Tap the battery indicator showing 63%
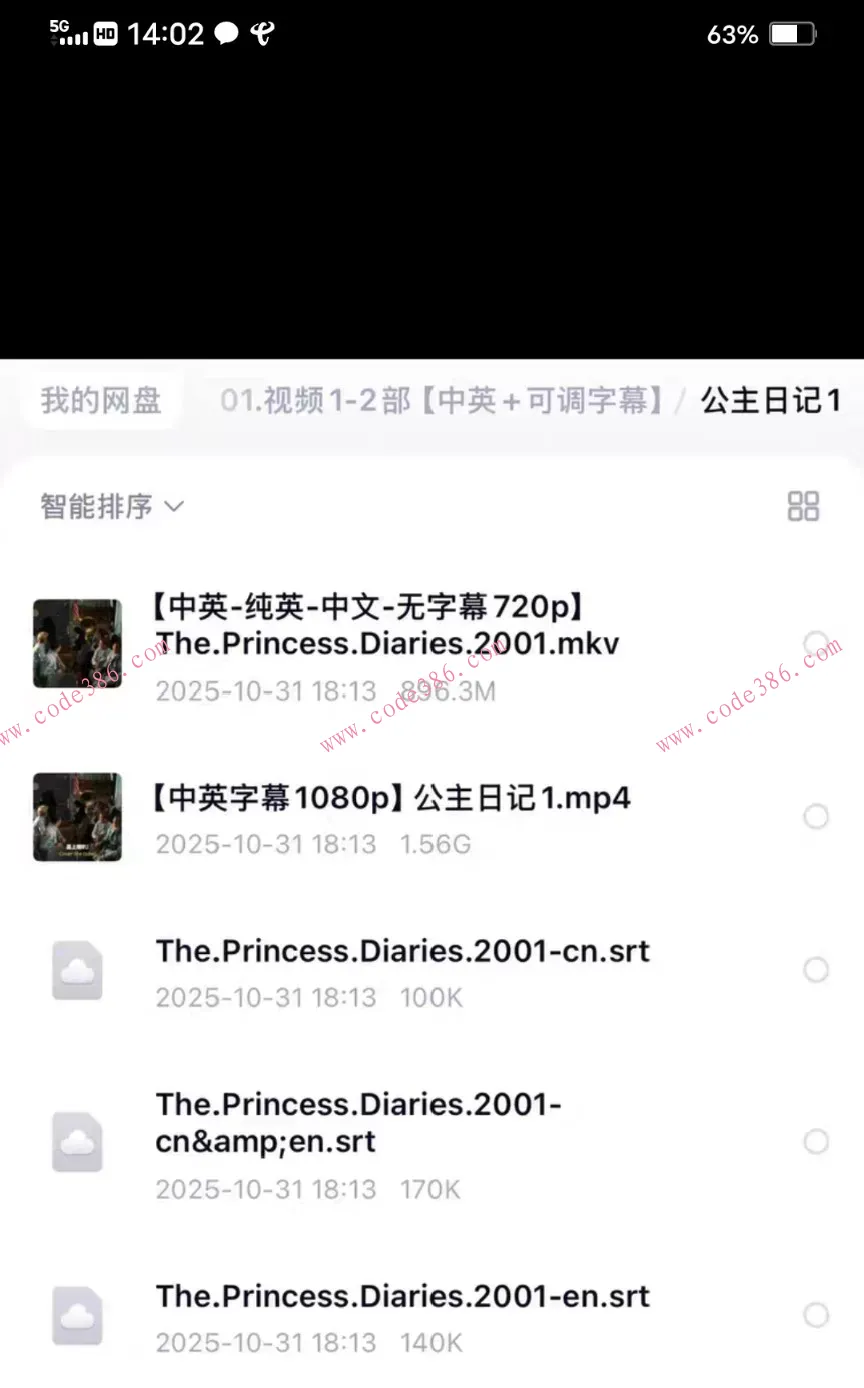864x1388 pixels. (x=763, y=34)
